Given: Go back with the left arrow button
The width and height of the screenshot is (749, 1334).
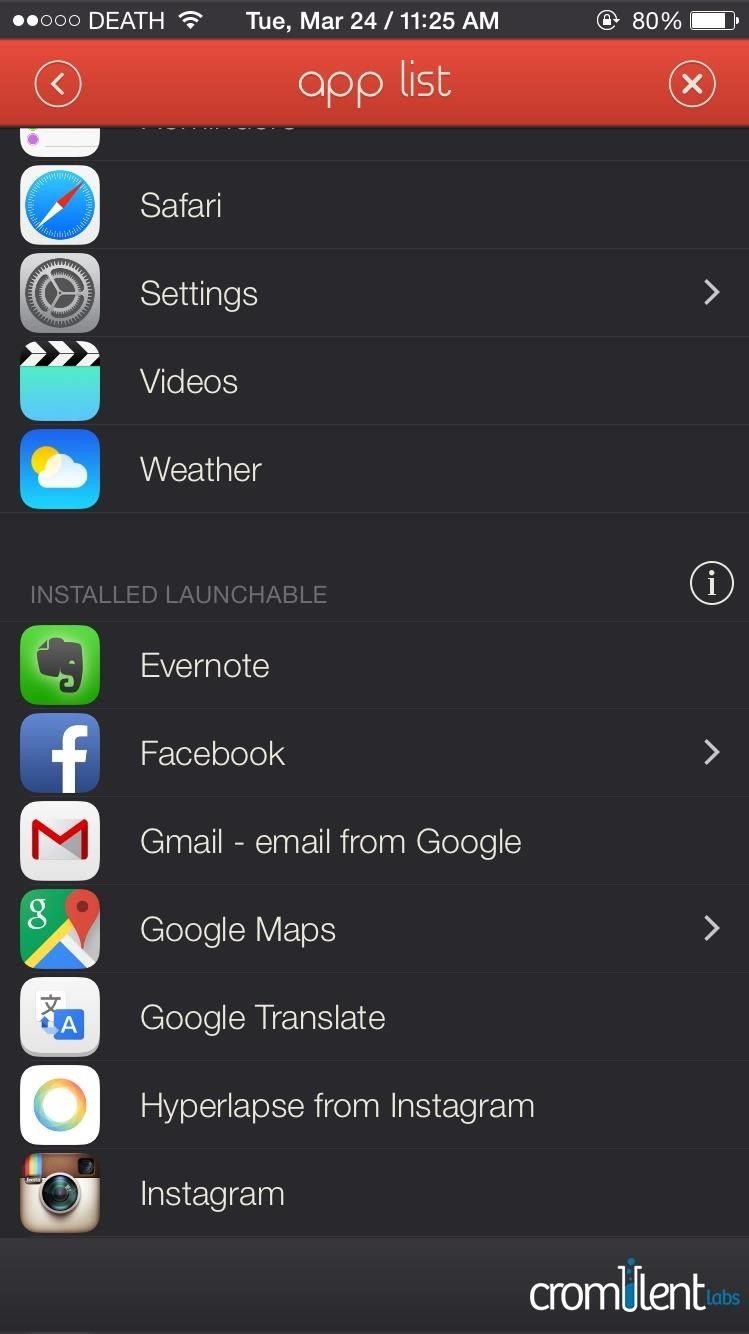Looking at the screenshot, I should (57, 83).
